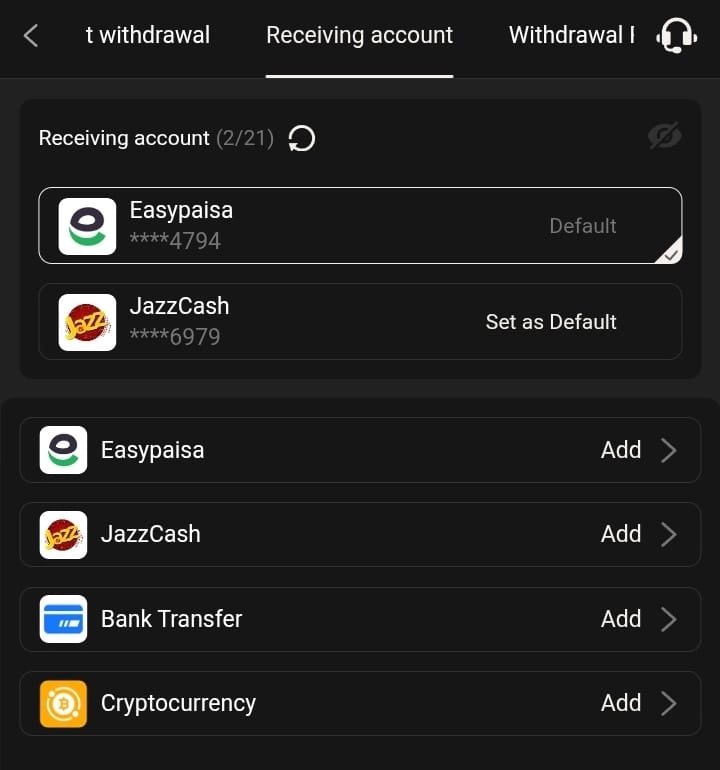
Task: Click the JazzCash logo in the add list
Action: 62,534
